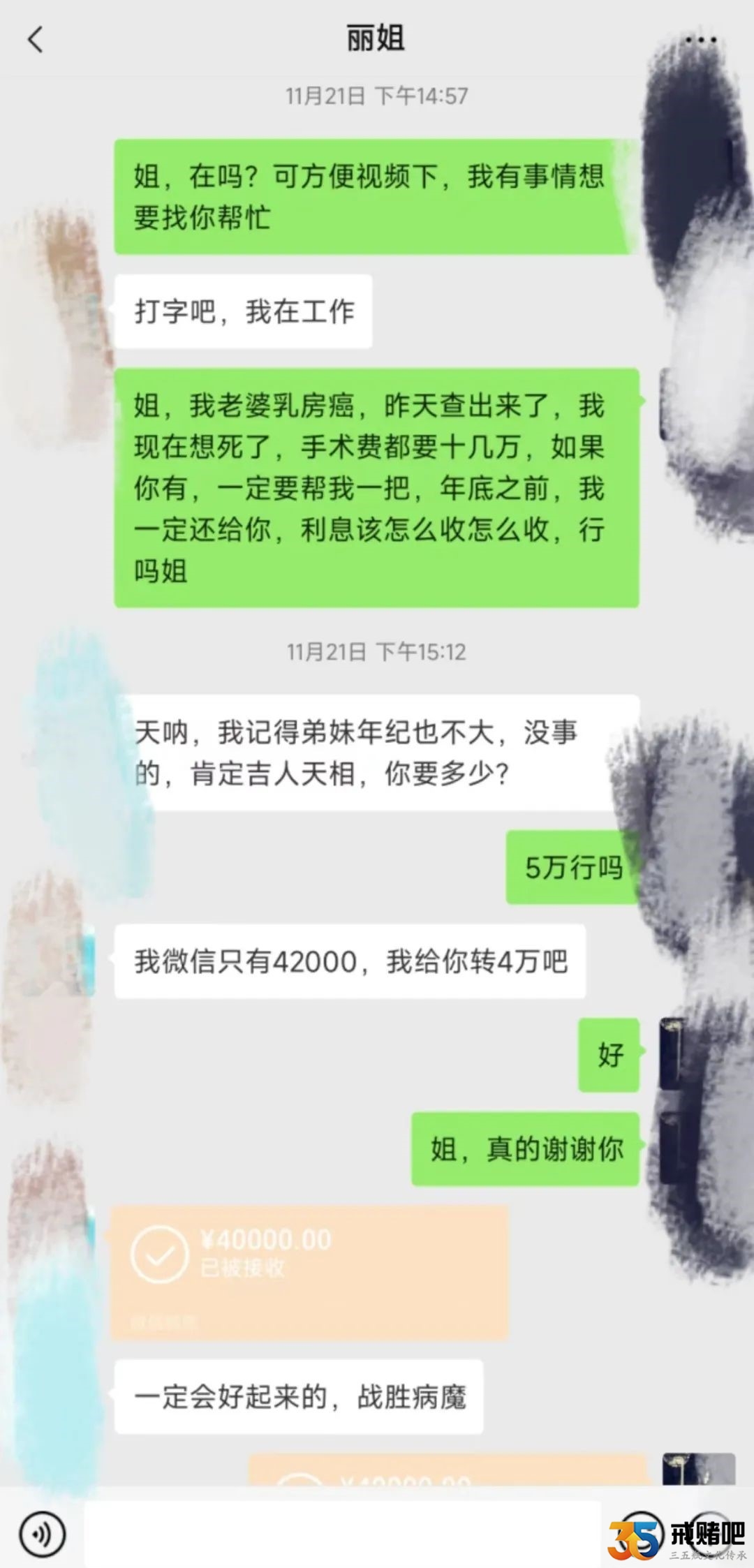Go back from the chat with 丽姐
754x1568 pixels.
pyautogui.click(x=36, y=39)
